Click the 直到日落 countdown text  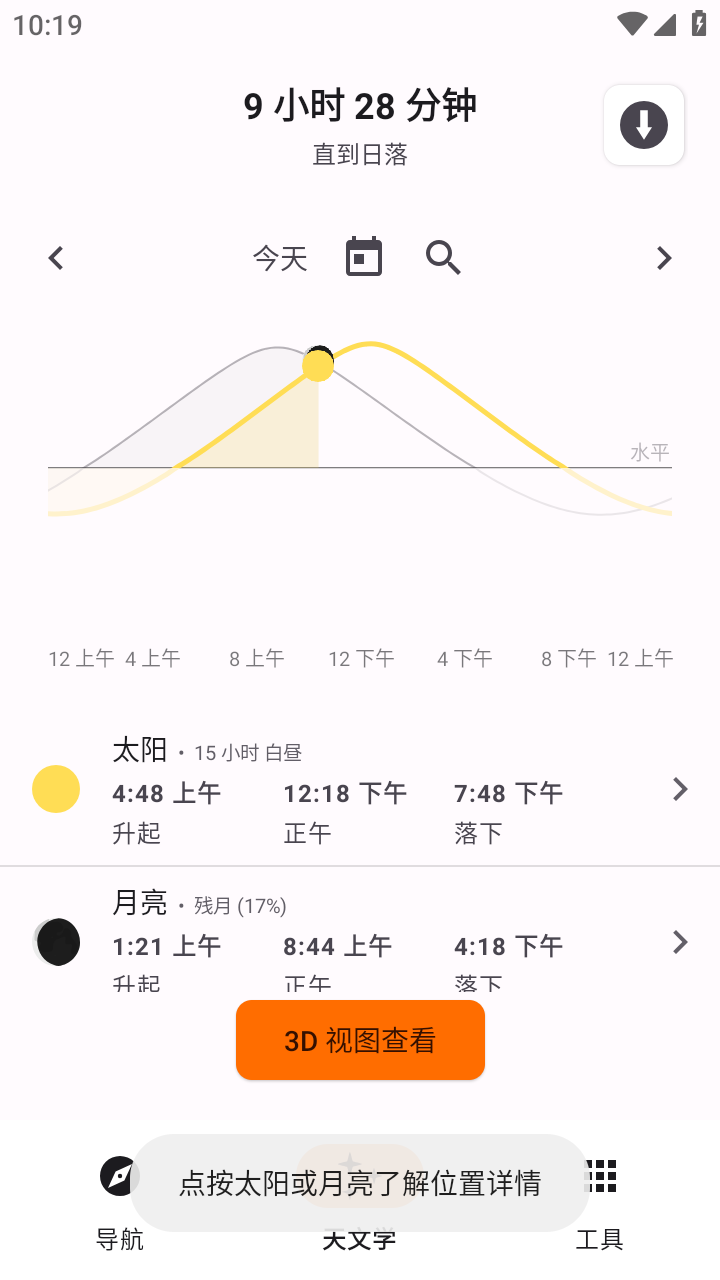click(x=360, y=155)
